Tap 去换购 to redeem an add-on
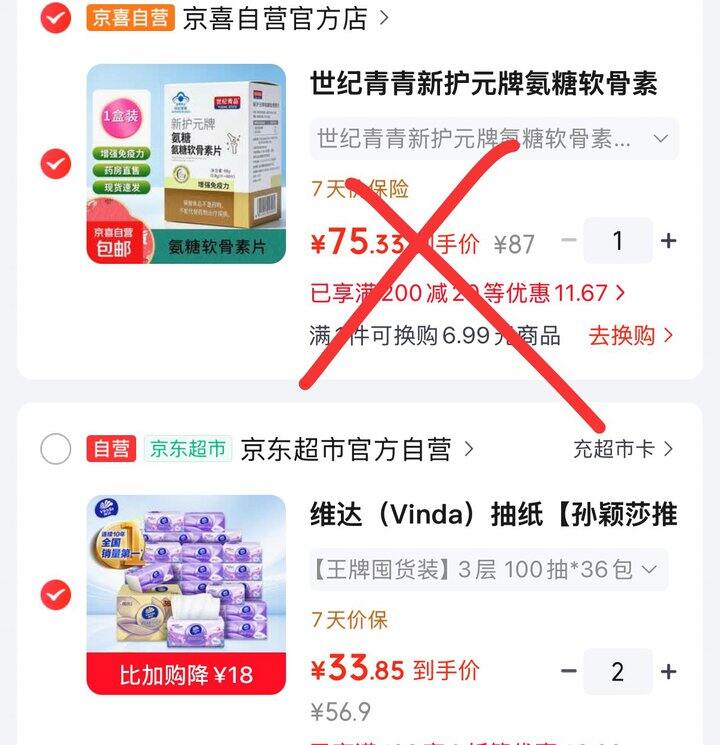The width and height of the screenshot is (720, 745). tap(631, 336)
